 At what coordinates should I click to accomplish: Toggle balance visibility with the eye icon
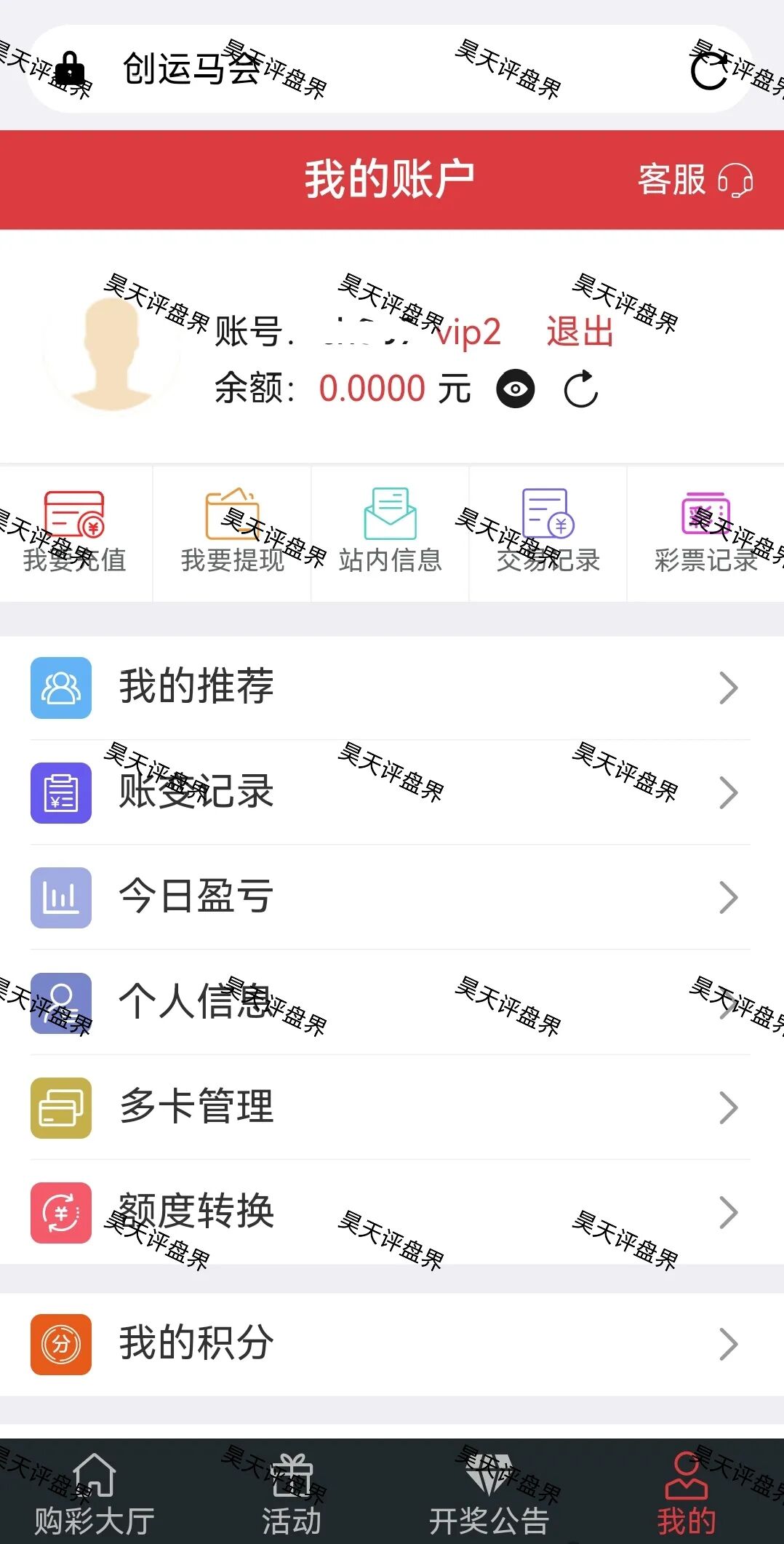tap(515, 389)
